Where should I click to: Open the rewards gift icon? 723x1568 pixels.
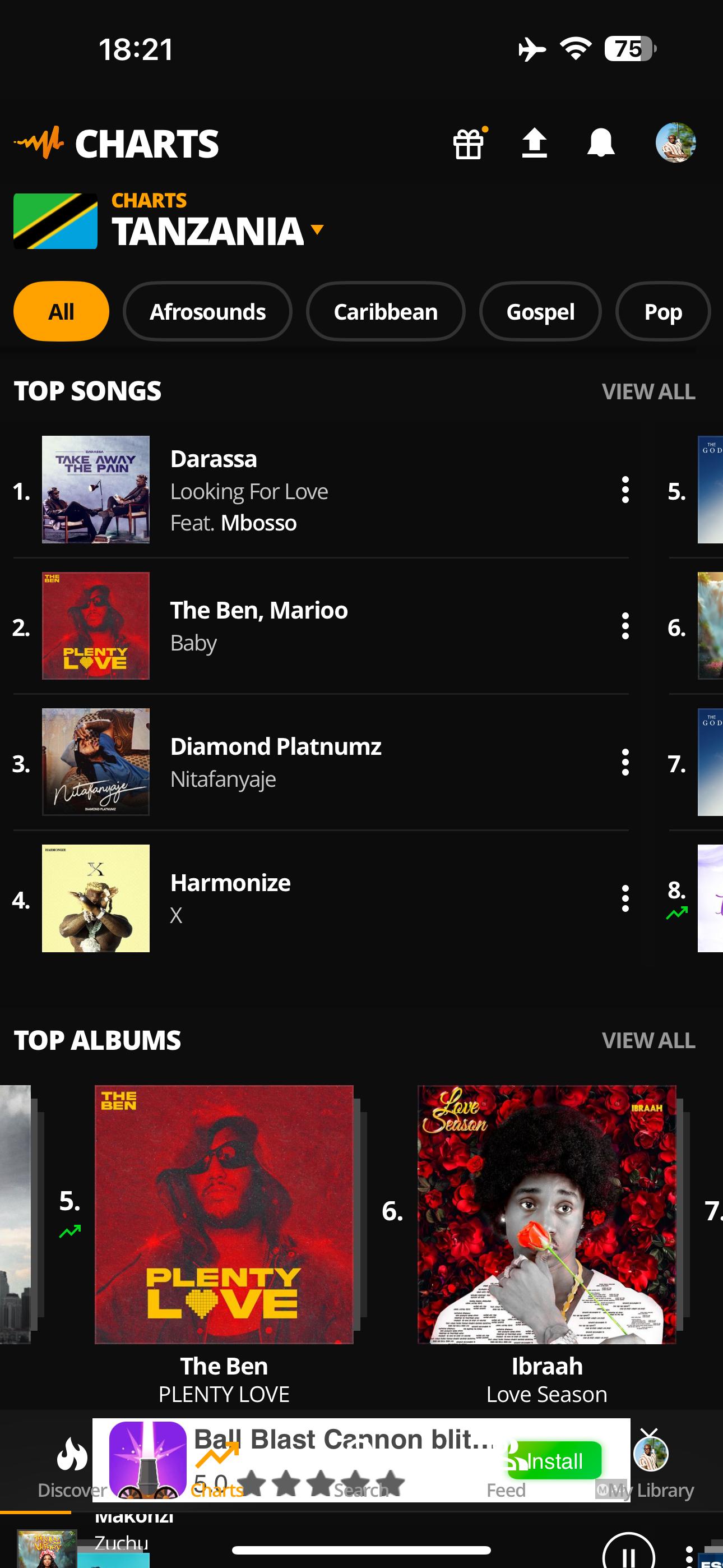pos(468,144)
